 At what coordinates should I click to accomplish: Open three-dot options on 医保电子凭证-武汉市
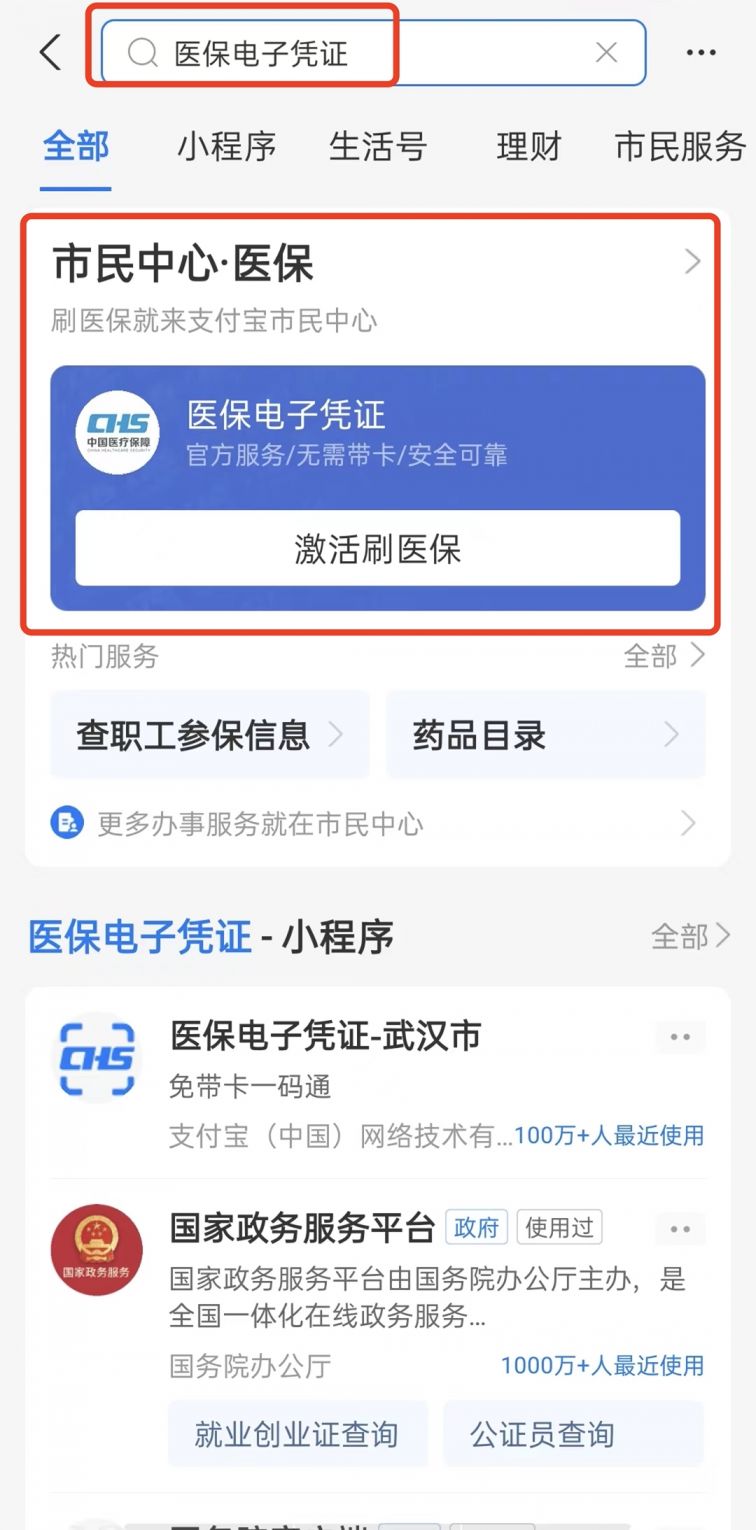[x=680, y=1037]
